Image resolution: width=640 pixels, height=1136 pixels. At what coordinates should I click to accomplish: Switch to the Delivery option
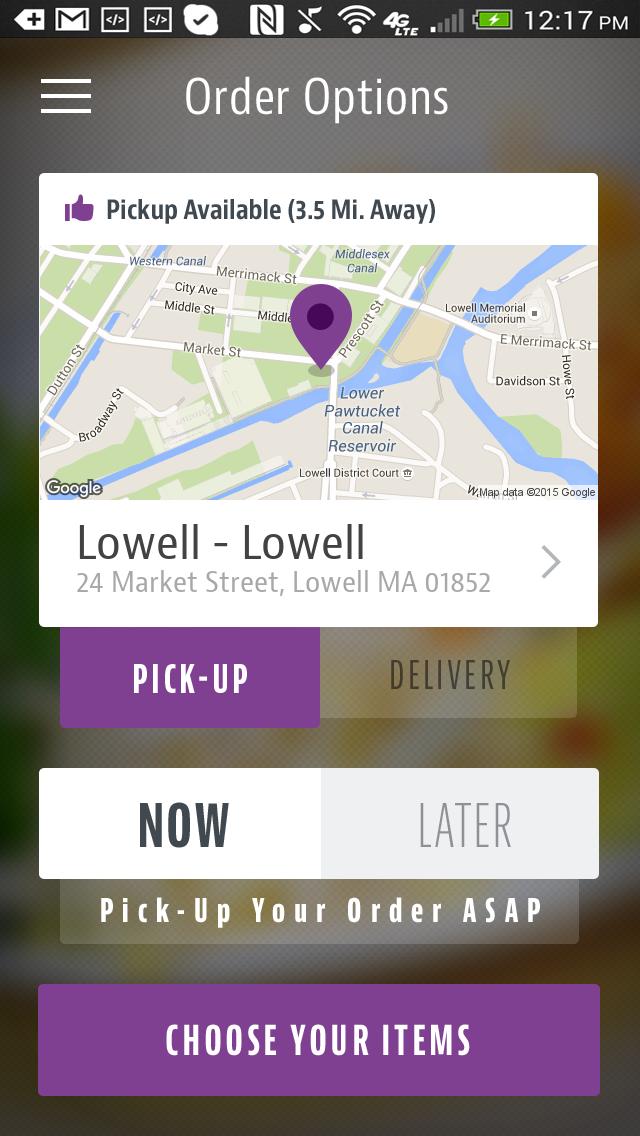tap(449, 675)
